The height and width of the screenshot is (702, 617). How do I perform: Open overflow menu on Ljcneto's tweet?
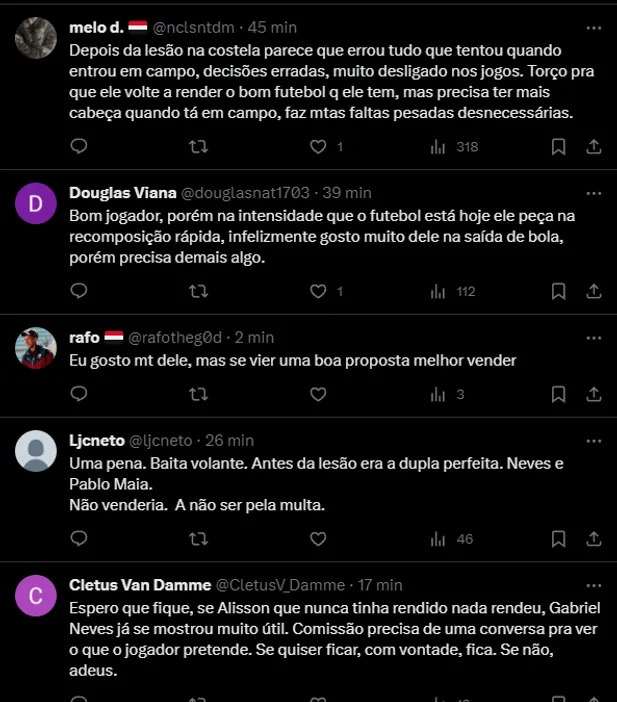tap(593, 441)
